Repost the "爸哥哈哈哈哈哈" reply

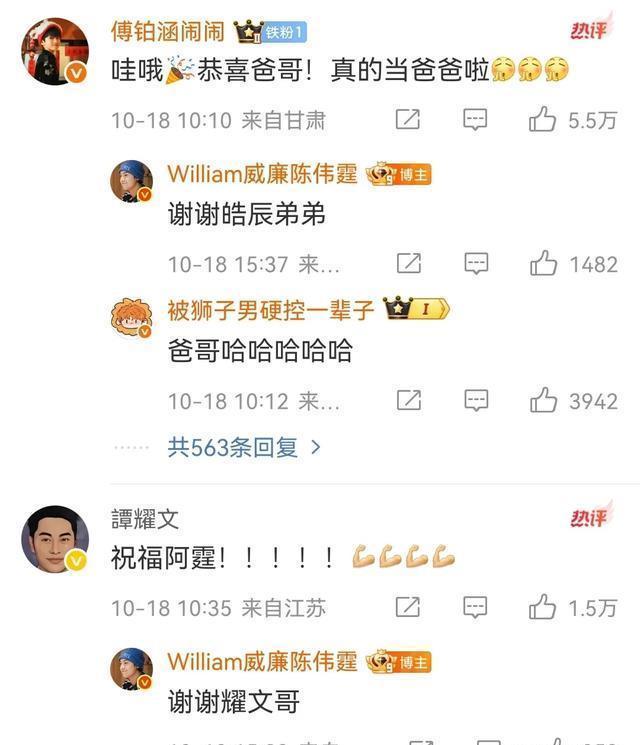point(408,401)
